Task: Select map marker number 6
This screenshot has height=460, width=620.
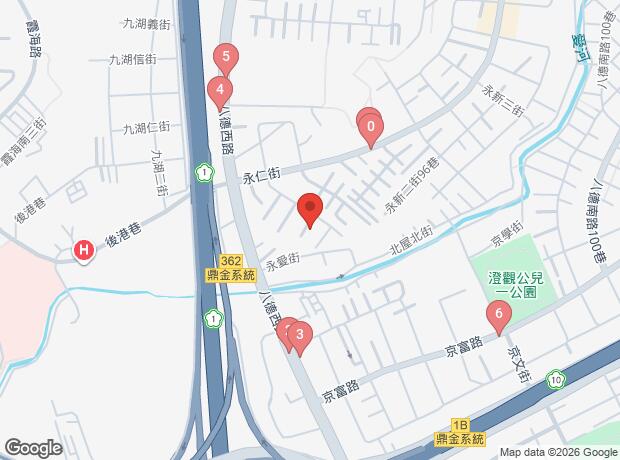Action: tap(498, 316)
